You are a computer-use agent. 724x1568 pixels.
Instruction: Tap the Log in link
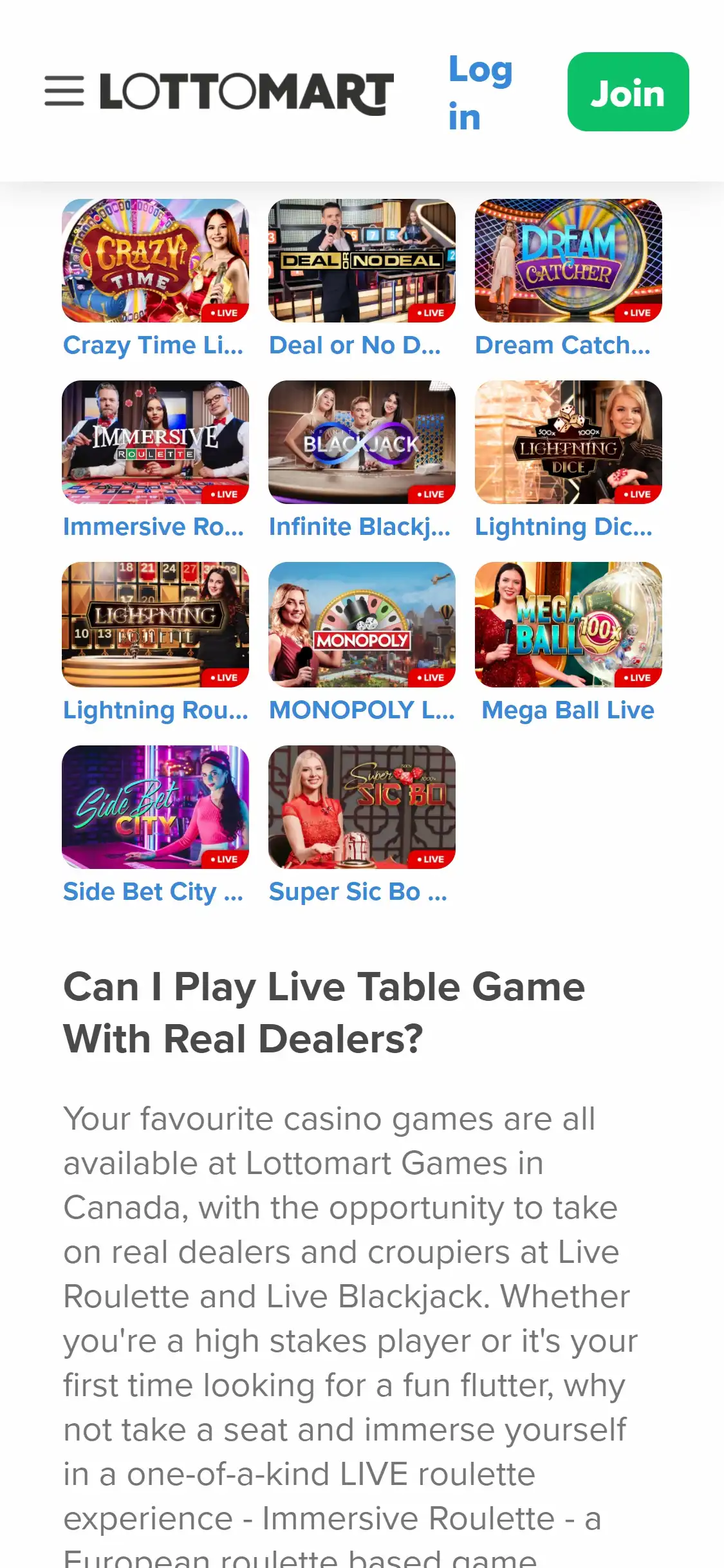click(479, 92)
